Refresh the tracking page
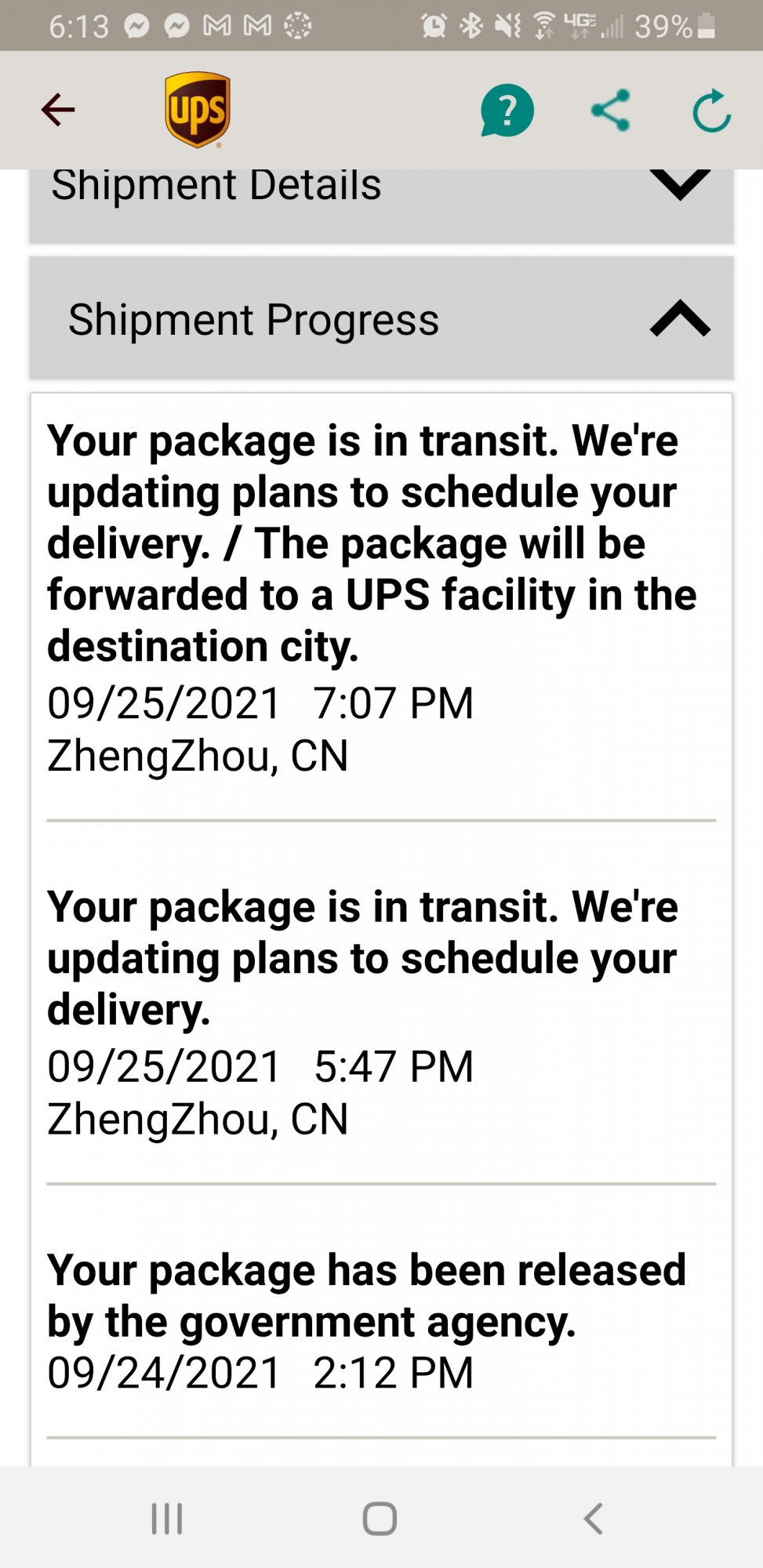 [x=711, y=111]
